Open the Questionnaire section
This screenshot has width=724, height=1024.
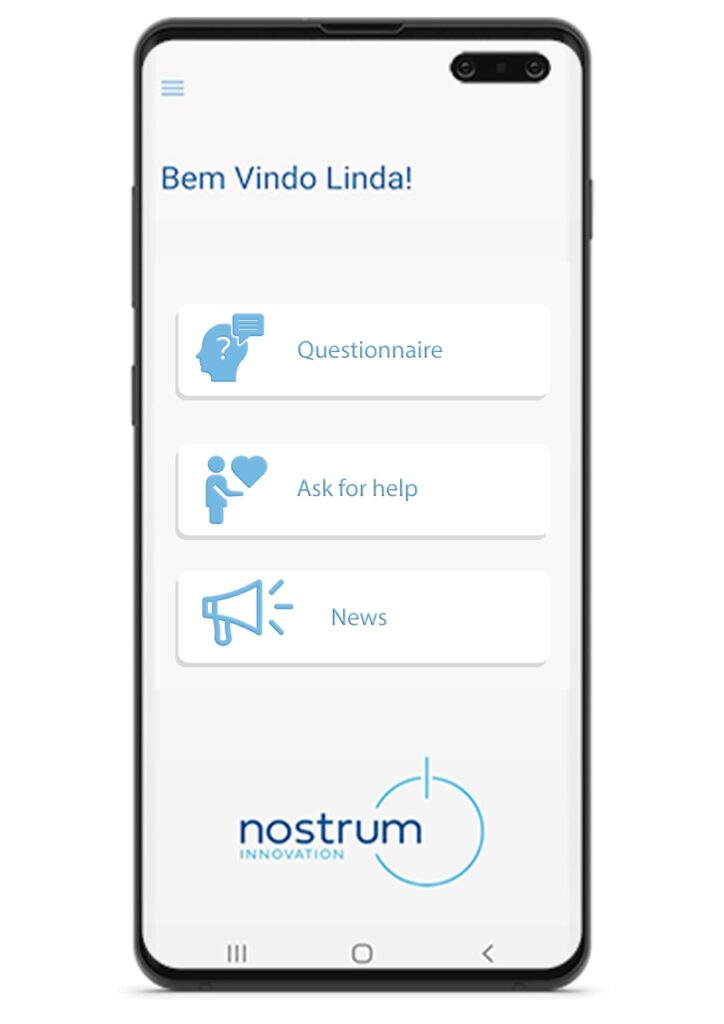[362, 349]
